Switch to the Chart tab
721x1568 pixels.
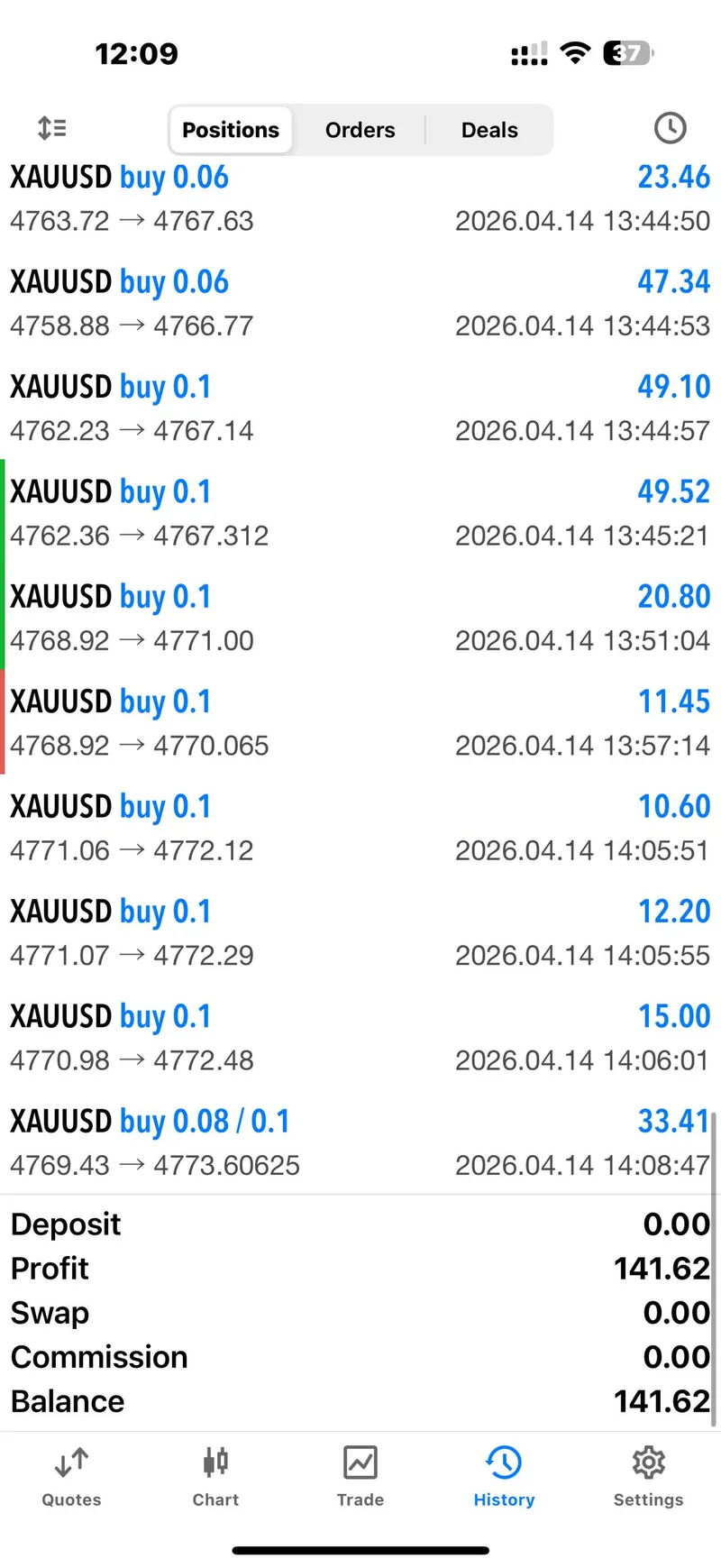(215, 1477)
